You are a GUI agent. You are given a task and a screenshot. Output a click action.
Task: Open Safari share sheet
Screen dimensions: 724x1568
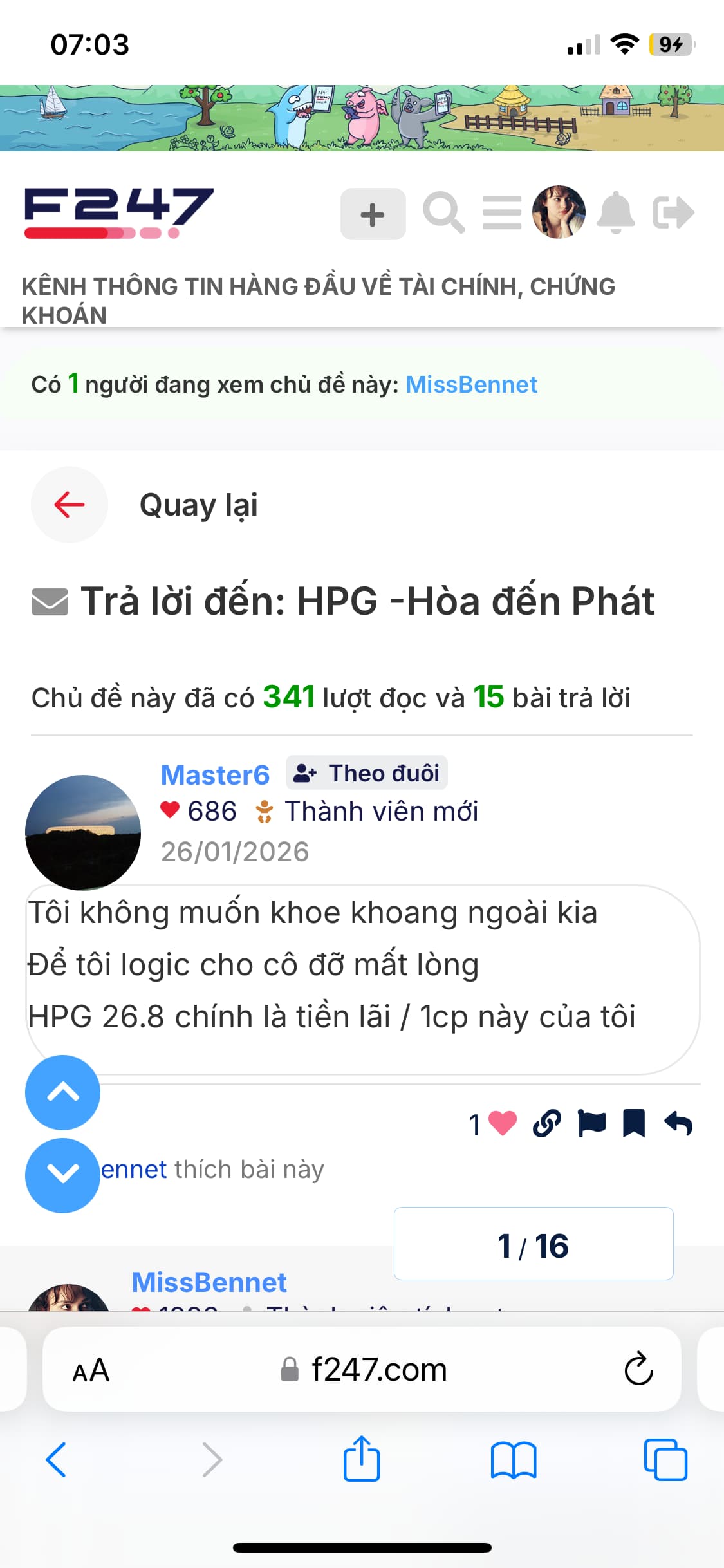(362, 1459)
